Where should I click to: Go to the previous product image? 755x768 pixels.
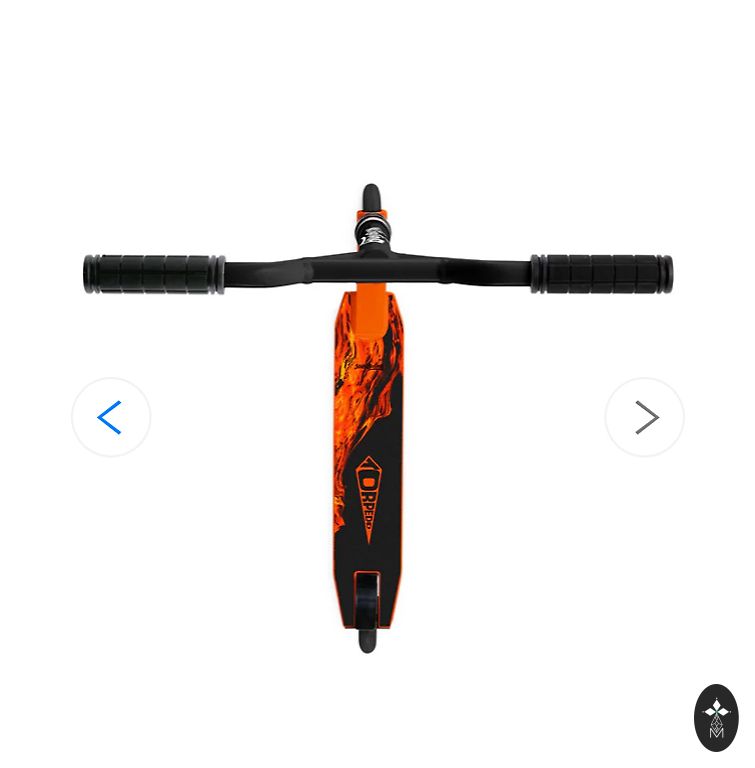pos(111,417)
